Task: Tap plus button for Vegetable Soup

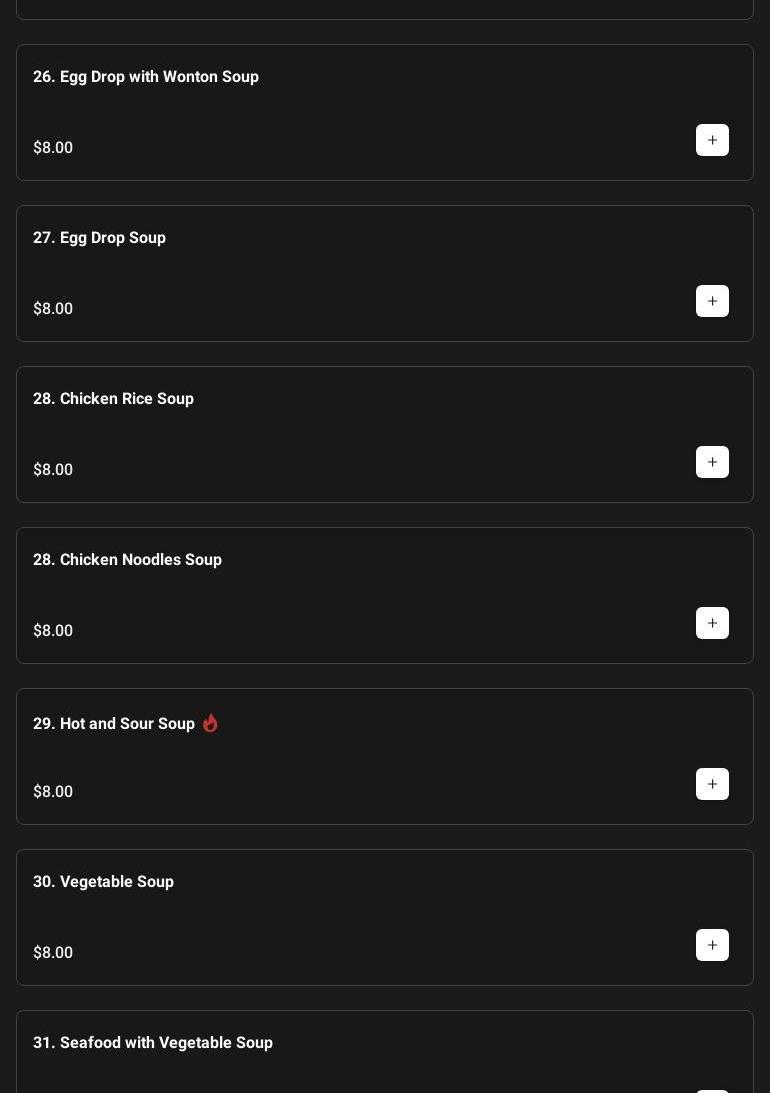Action: coord(712,945)
